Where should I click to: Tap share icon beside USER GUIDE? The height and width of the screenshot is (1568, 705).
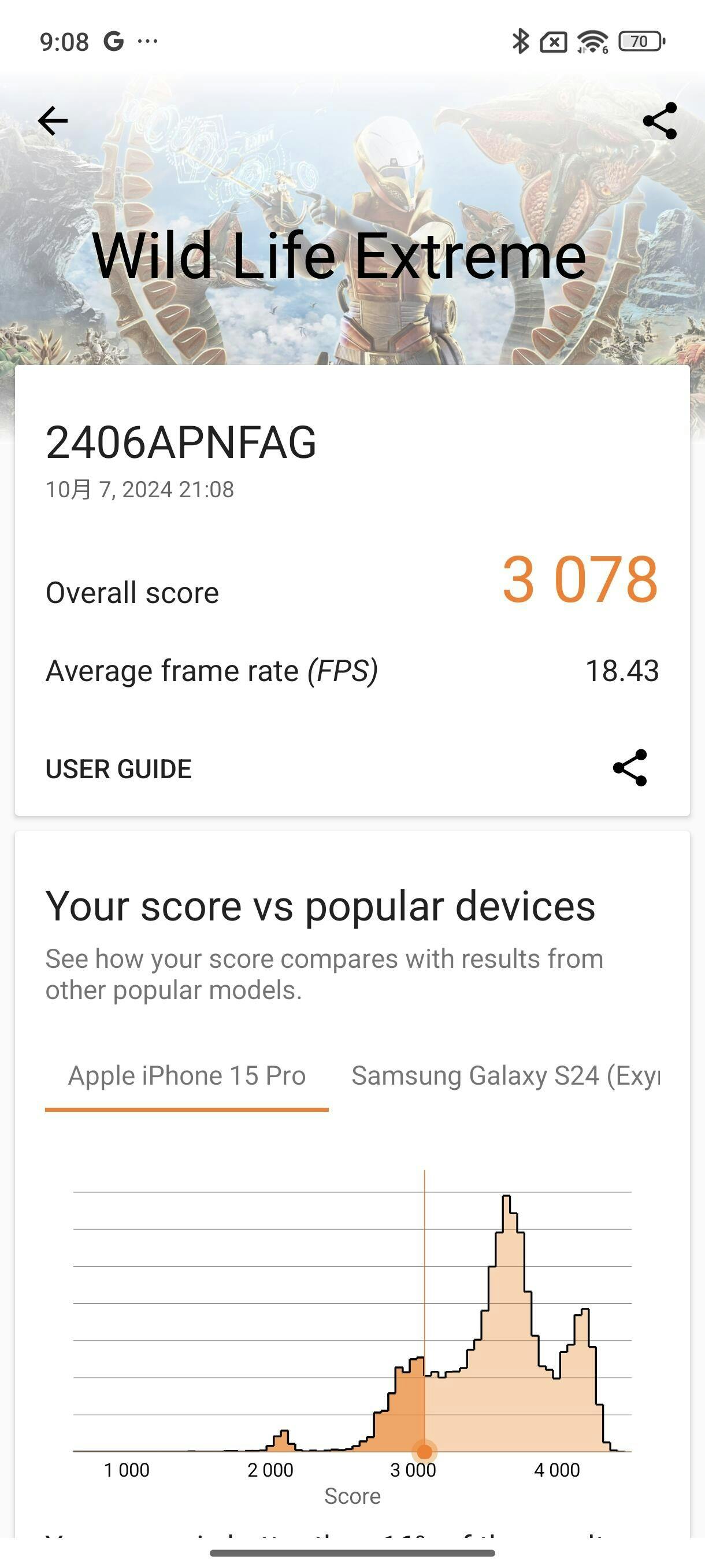[629, 768]
